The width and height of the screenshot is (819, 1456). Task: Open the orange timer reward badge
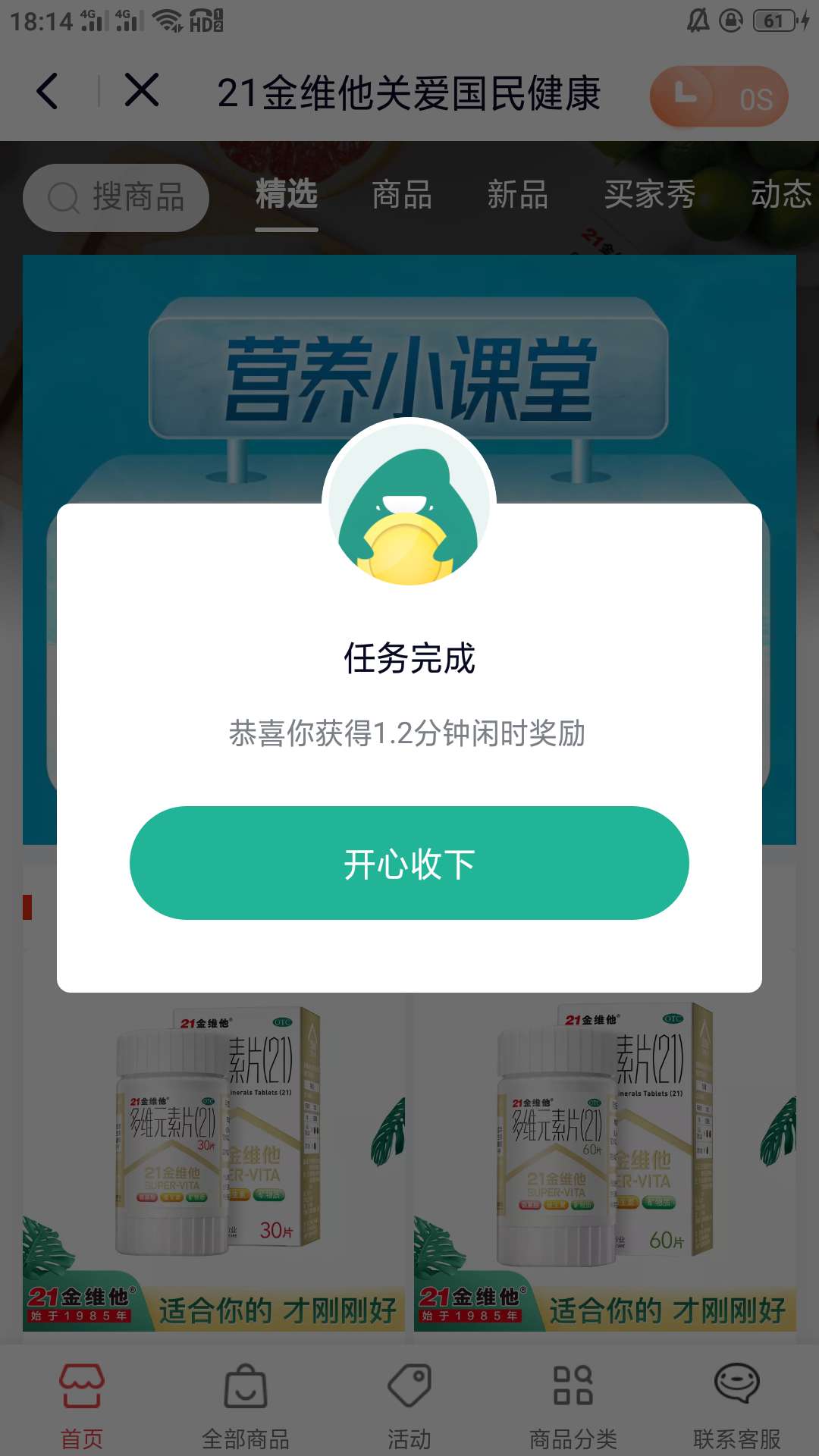pyautogui.click(x=718, y=97)
